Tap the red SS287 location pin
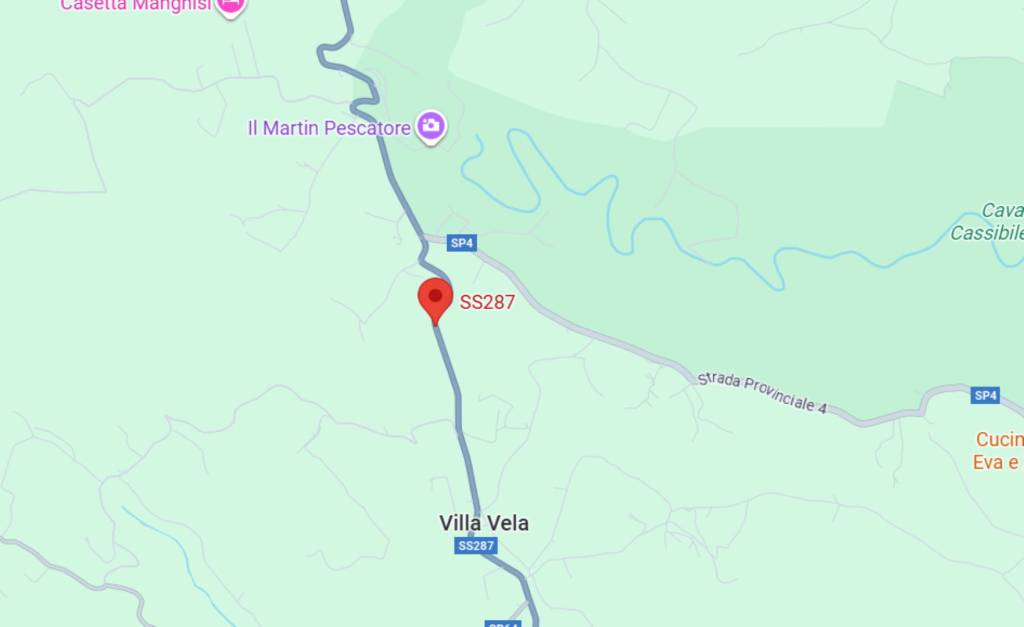The height and width of the screenshot is (627, 1024). (x=435, y=299)
